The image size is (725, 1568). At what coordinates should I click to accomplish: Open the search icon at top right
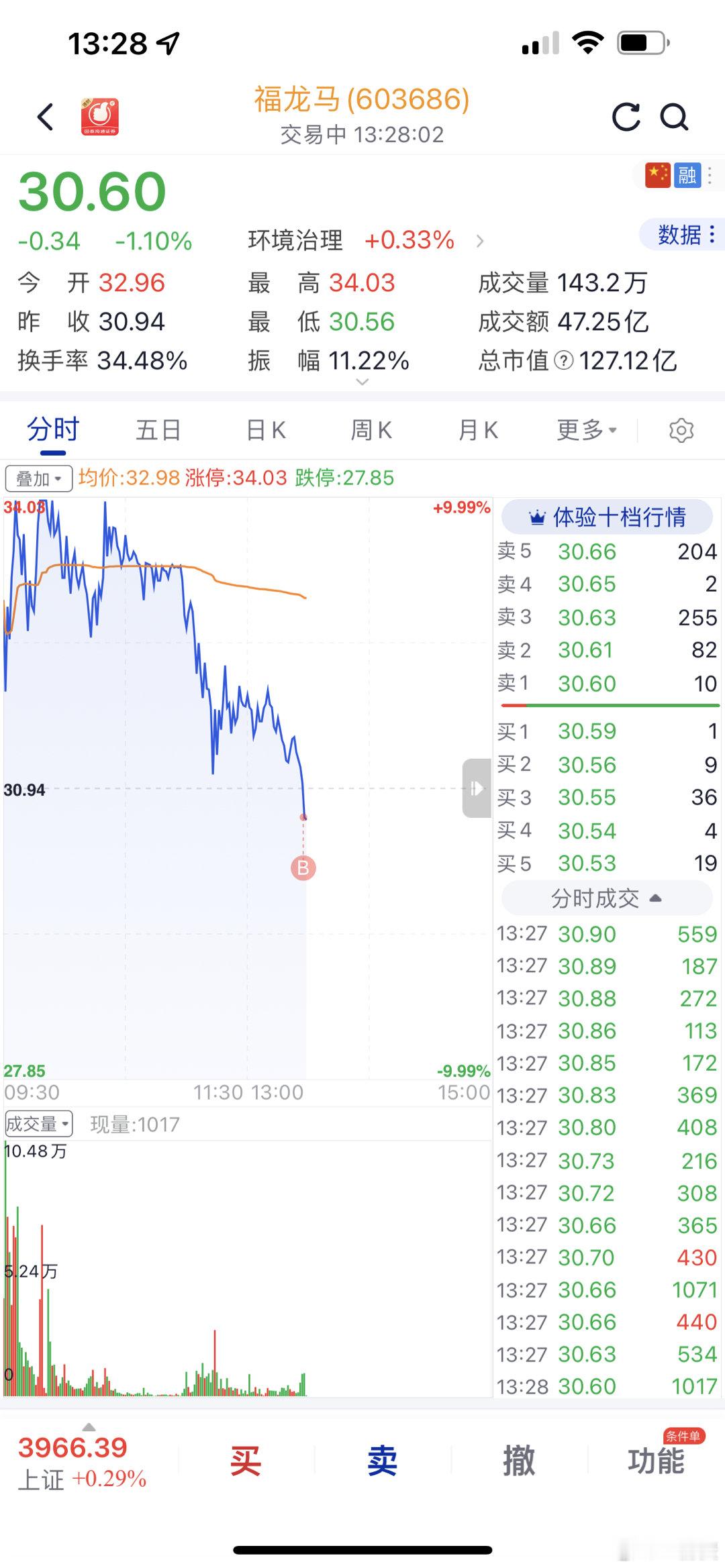tap(675, 115)
